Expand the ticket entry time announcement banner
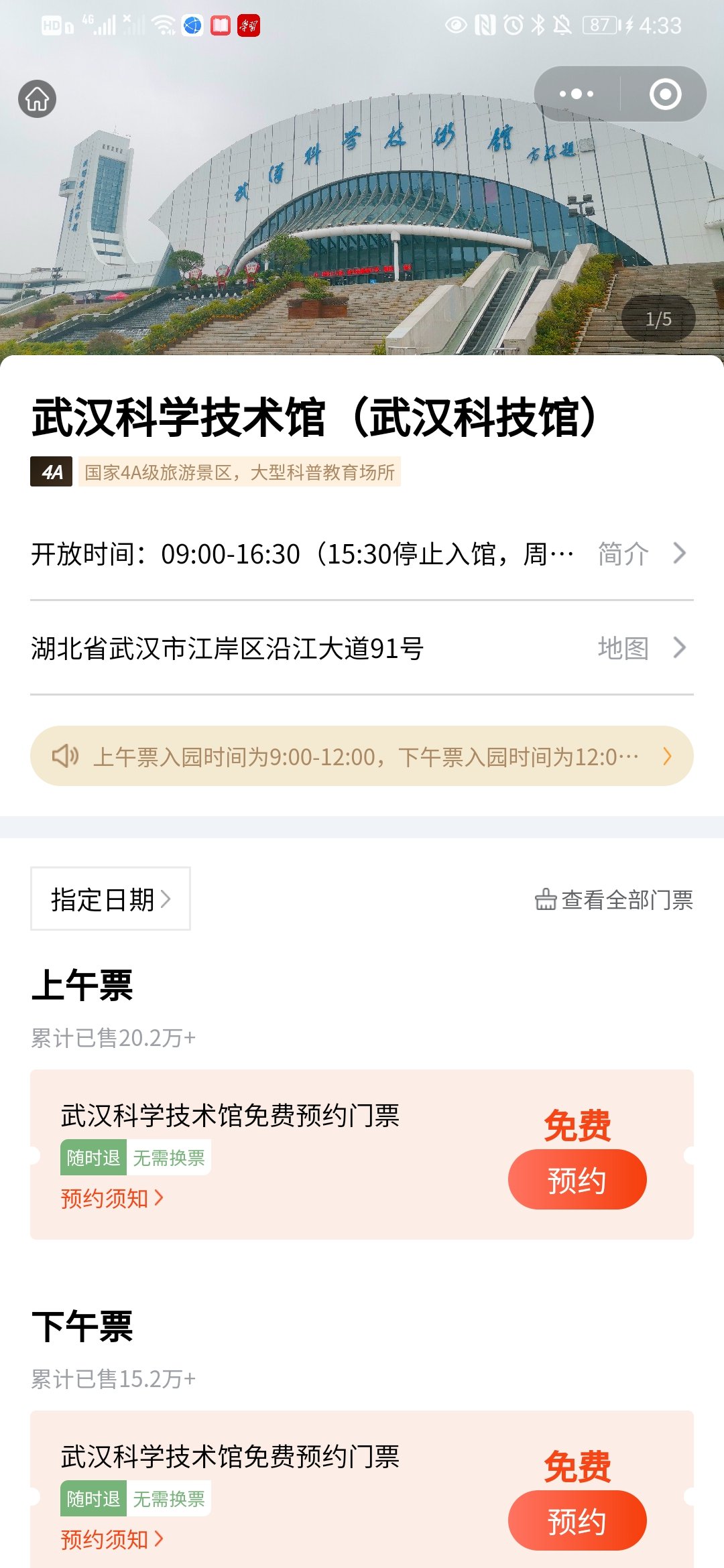The height and width of the screenshot is (1568, 724). [362, 757]
